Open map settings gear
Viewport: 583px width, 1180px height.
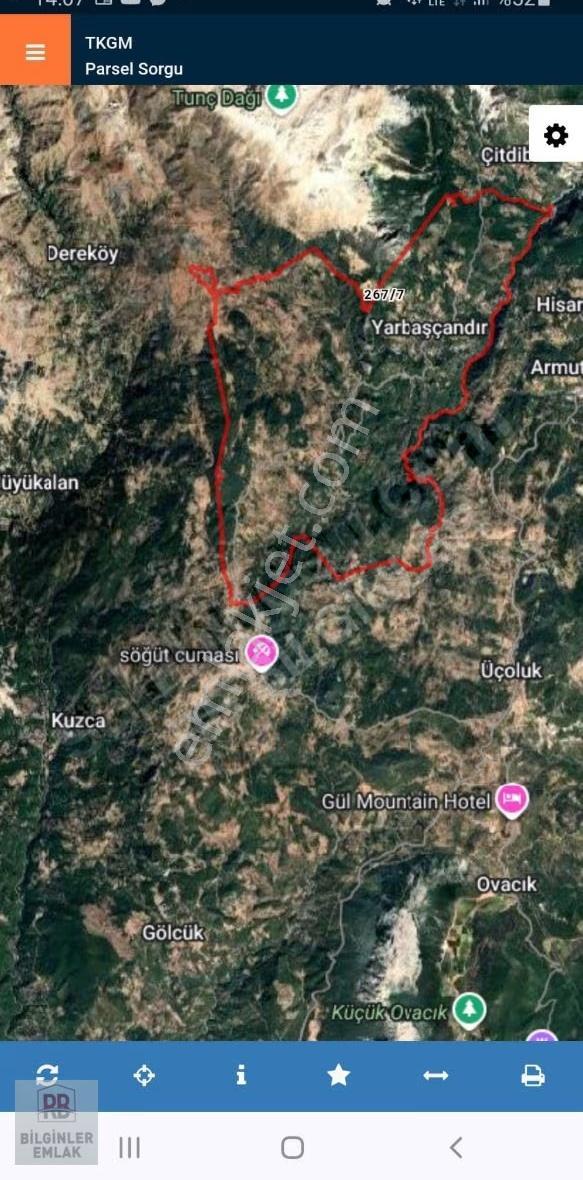tap(556, 135)
